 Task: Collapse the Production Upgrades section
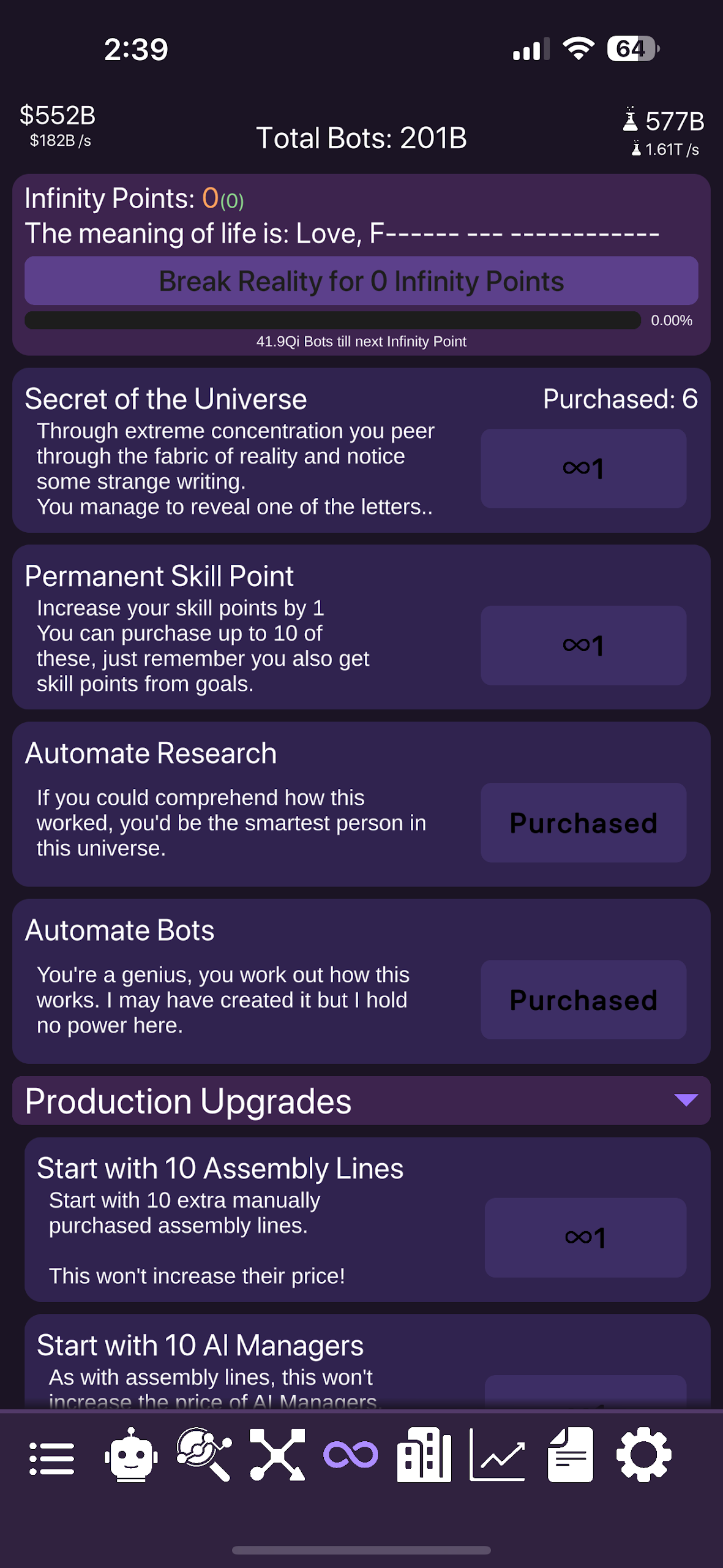click(686, 1101)
